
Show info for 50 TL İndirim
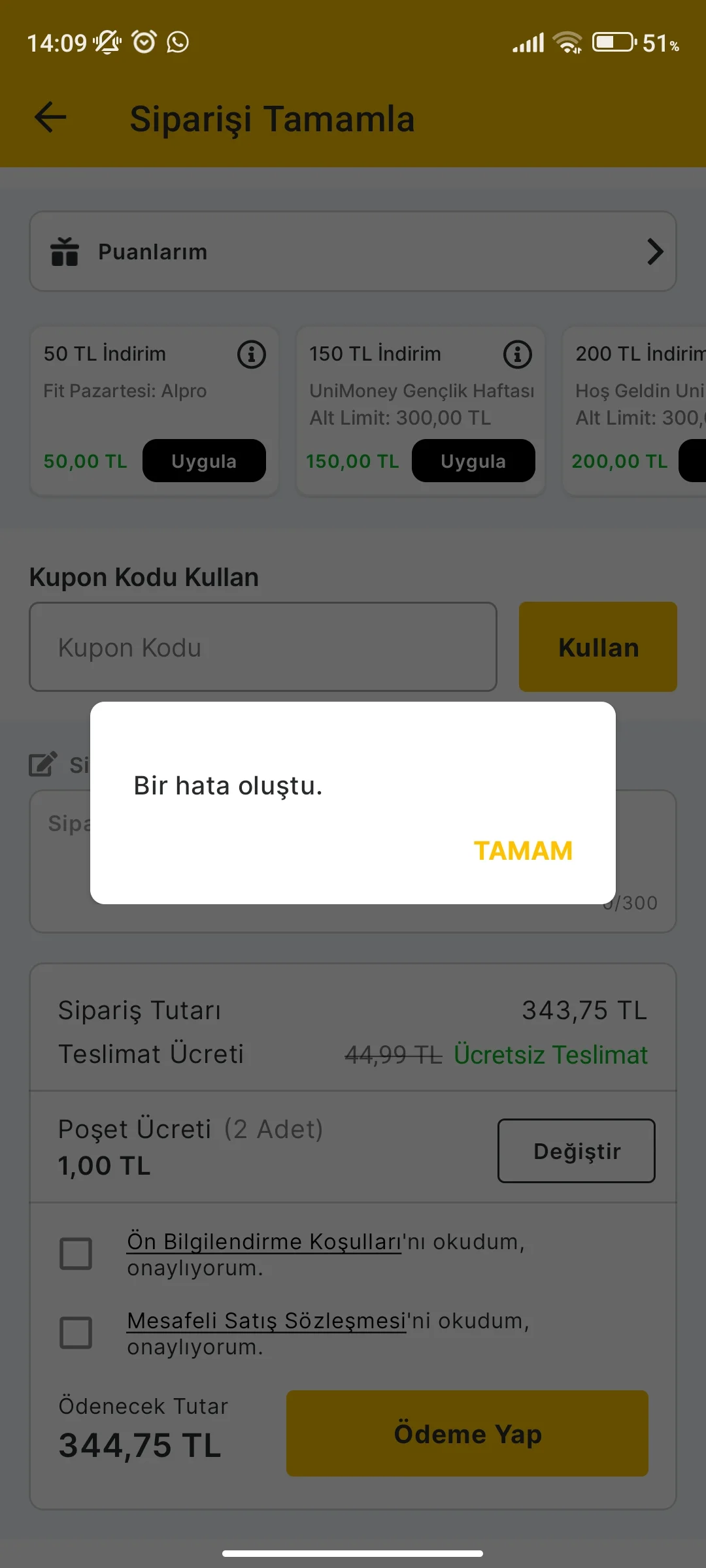point(252,354)
